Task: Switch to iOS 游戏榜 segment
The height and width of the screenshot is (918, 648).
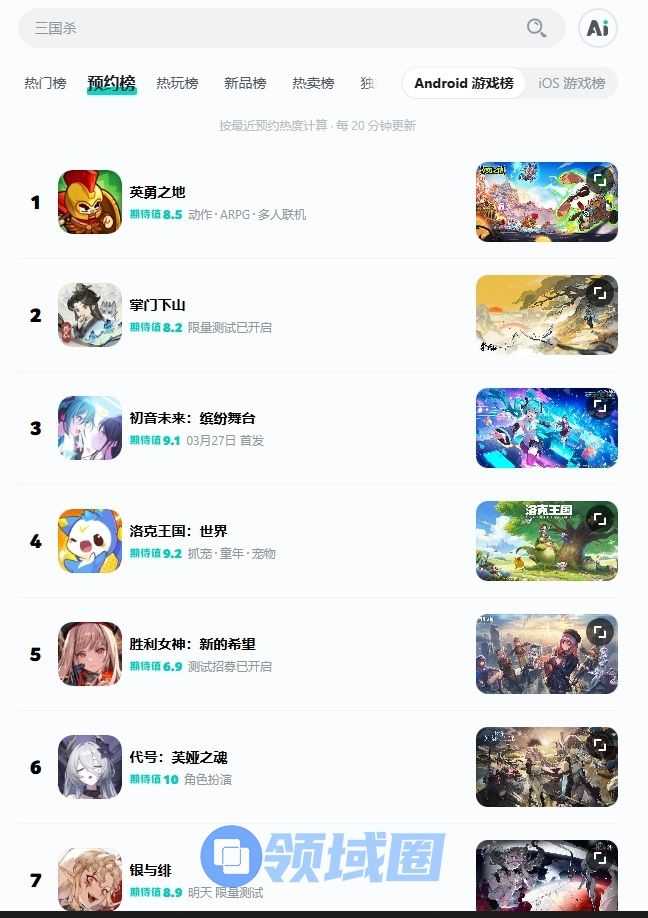Action: click(571, 83)
